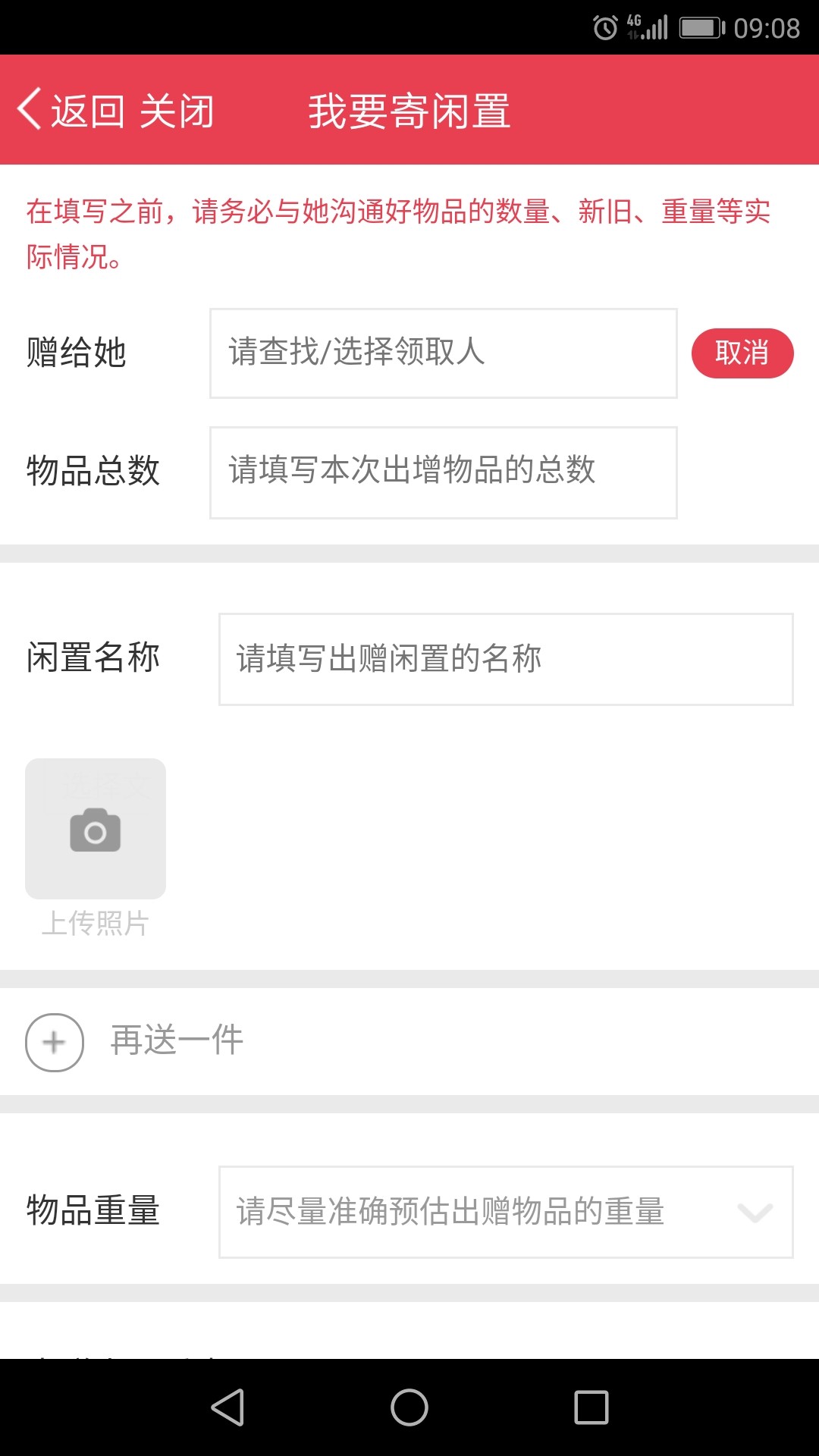This screenshot has height=1456, width=819.
Task: Focus the 请查找/选择领取人 recipient field
Action: pyautogui.click(x=443, y=353)
